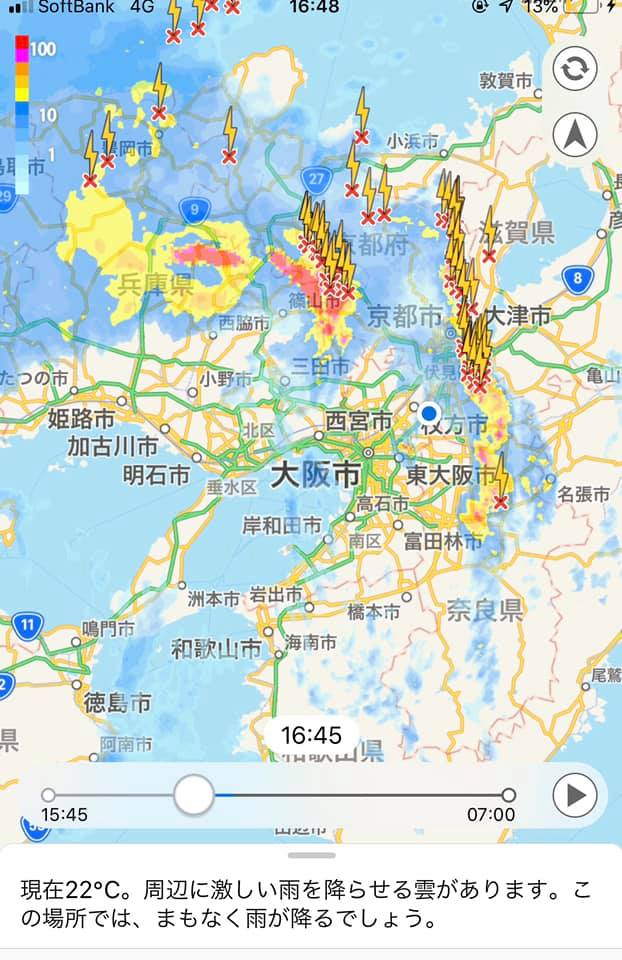Center map on current location

(x=575, y=134)
